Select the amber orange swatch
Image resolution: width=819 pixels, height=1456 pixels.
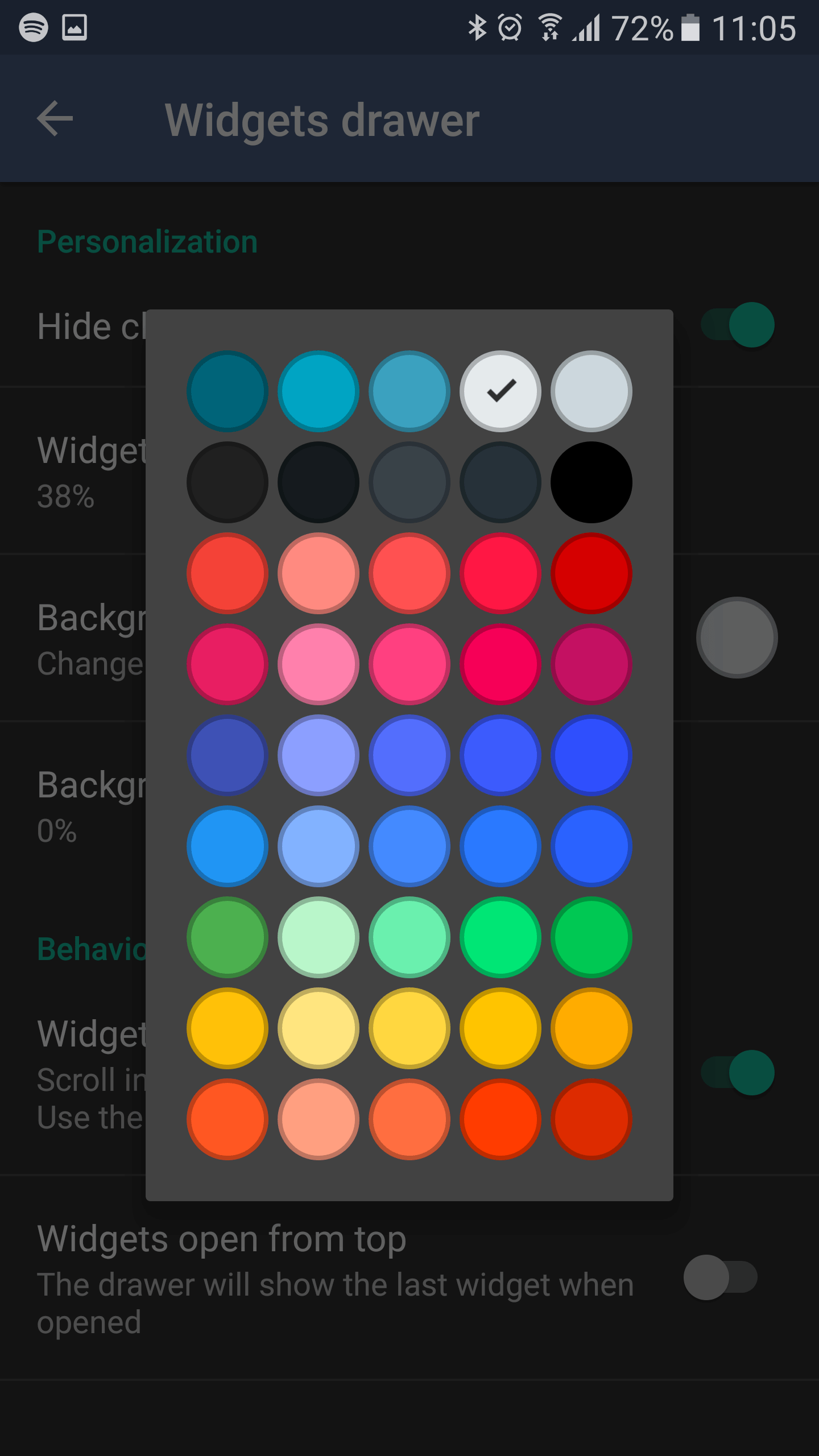[591, 1028]
